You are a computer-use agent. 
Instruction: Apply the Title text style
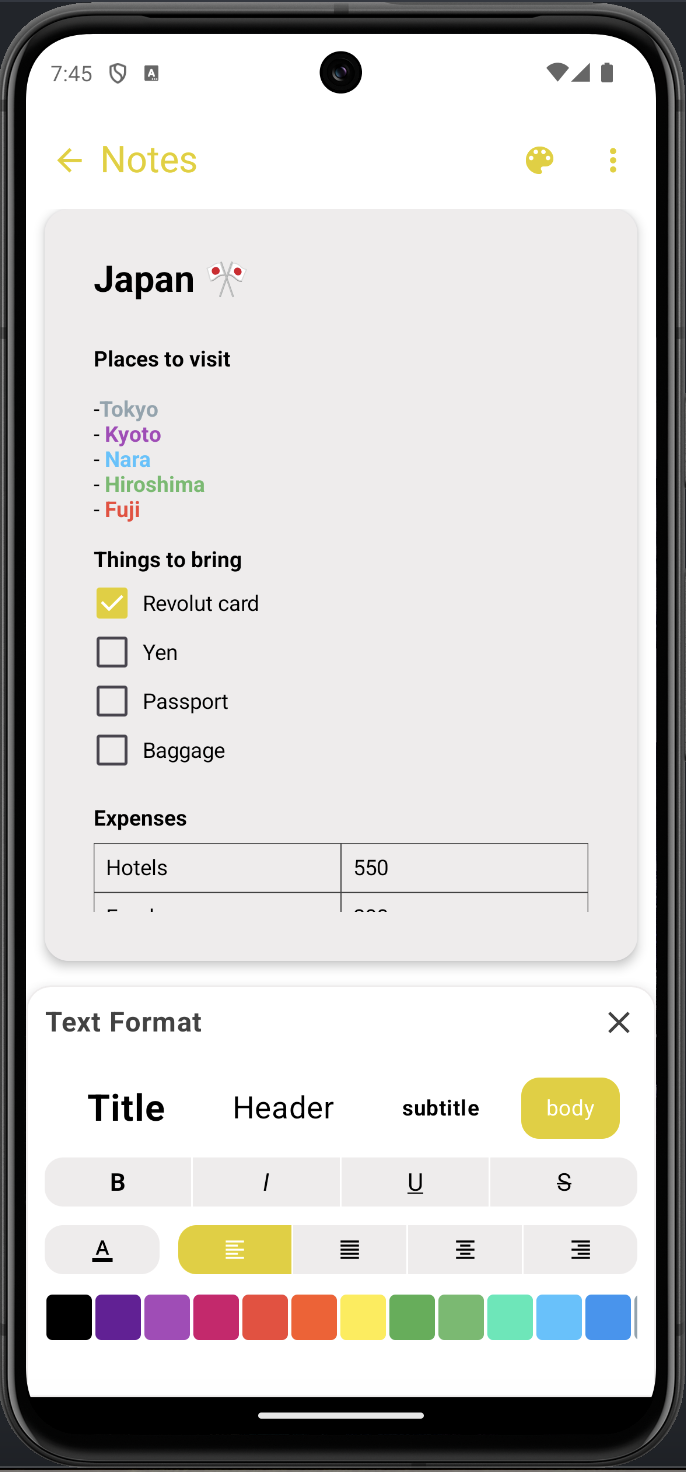coord(127,1108)
